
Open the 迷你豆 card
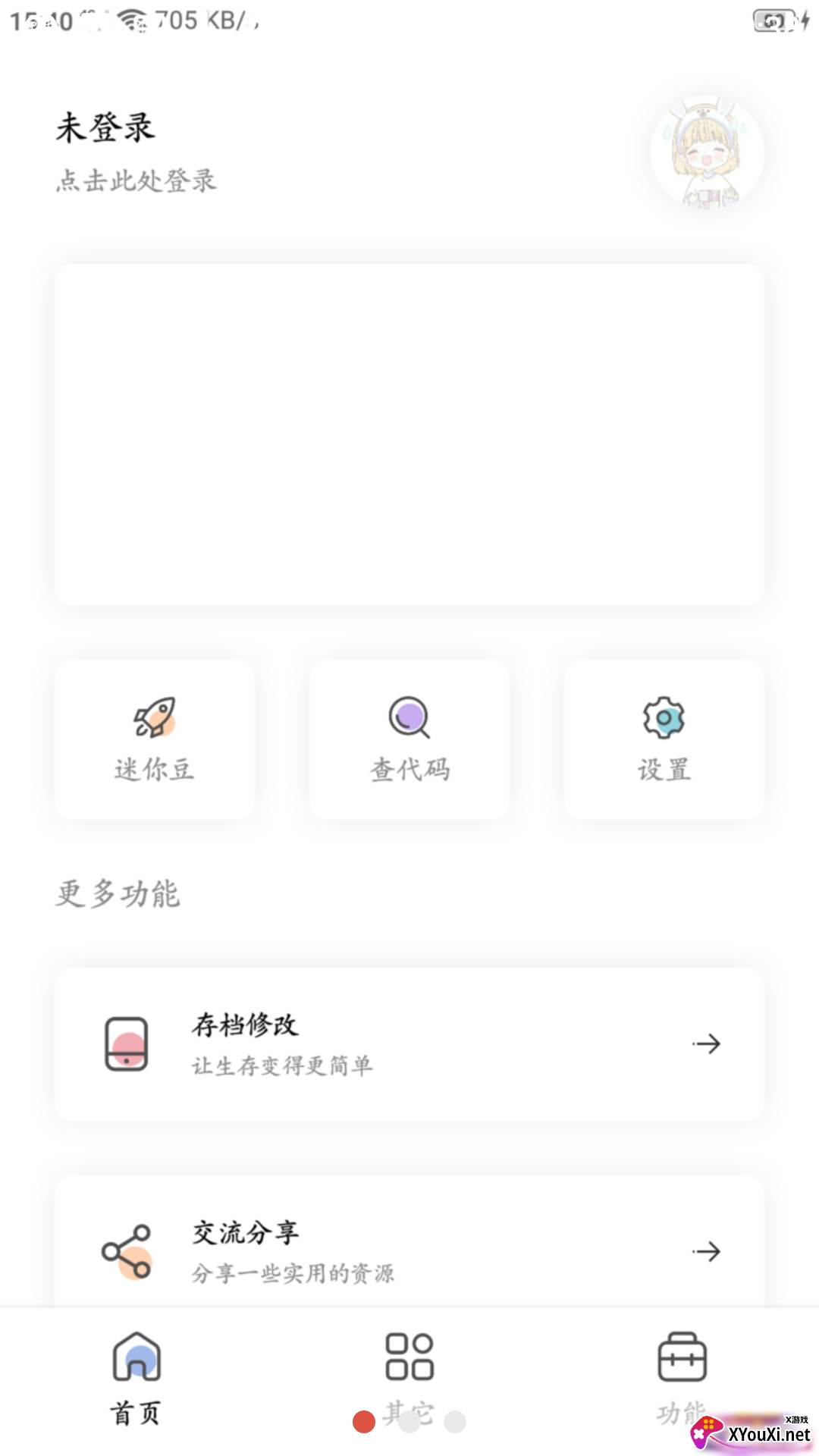pos(155,739)
